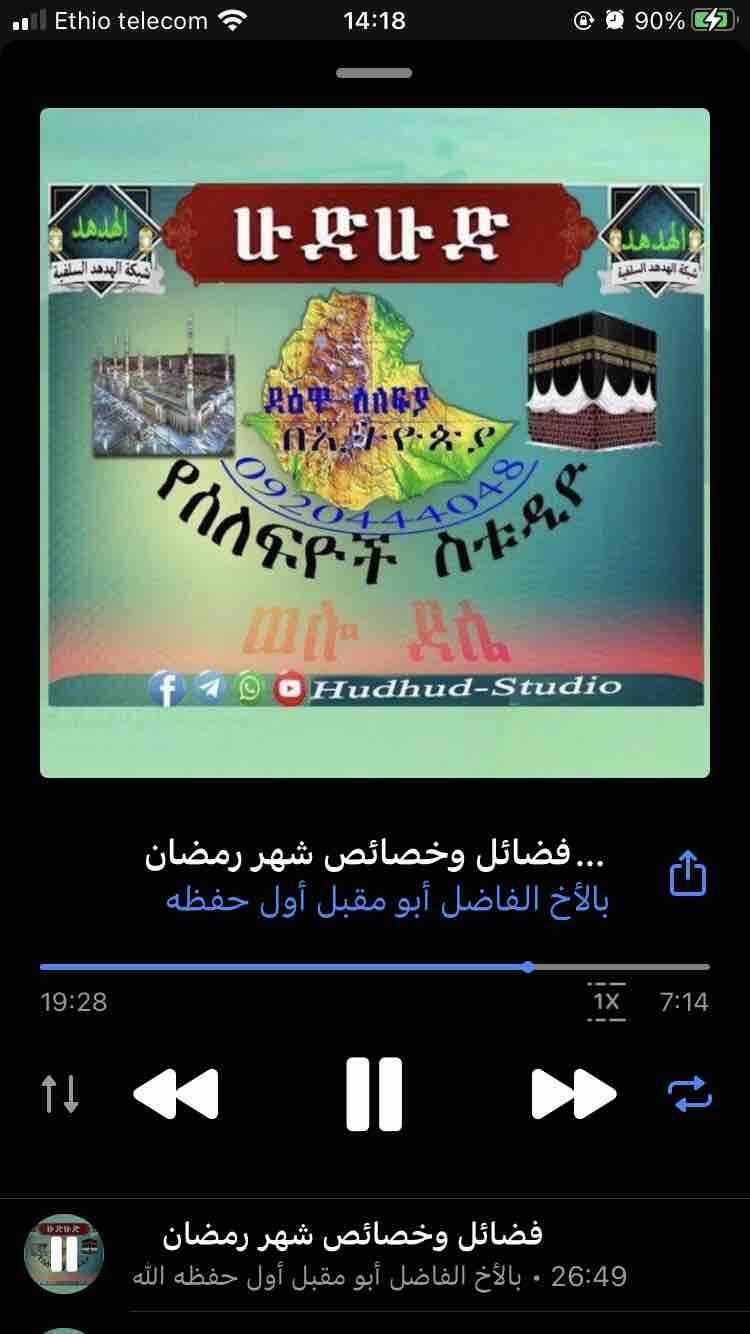Tap the performer name link in blue
The height and width of the screenshot is (1334, 750).
point(387,901)
